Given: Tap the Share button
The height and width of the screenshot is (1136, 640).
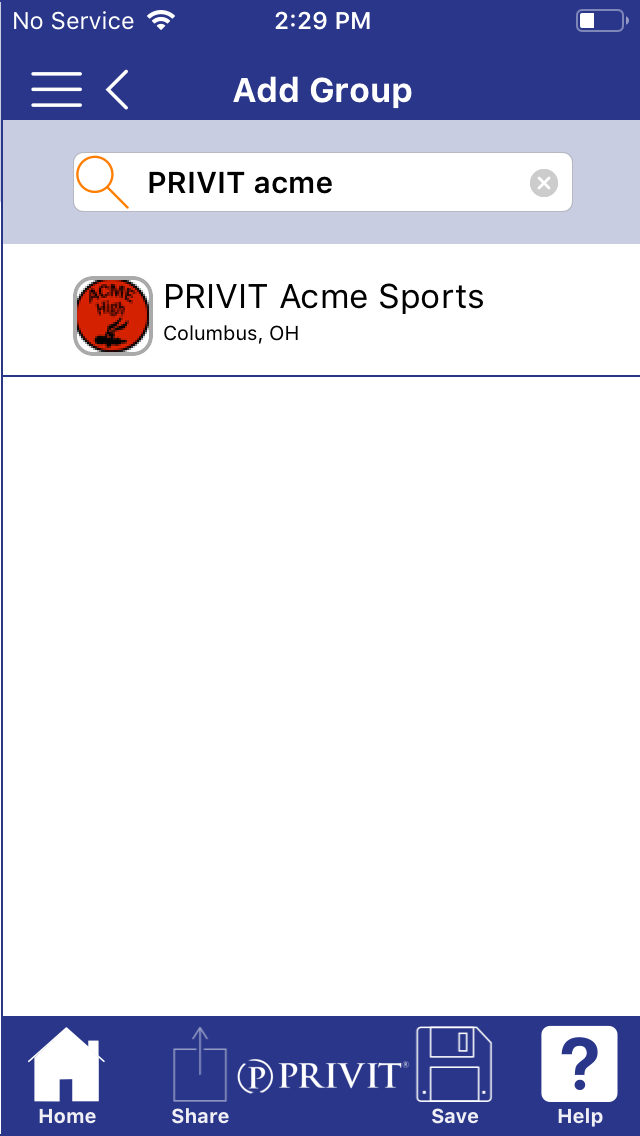Looking at the screenshot, I should click(x=200, y=1076).
